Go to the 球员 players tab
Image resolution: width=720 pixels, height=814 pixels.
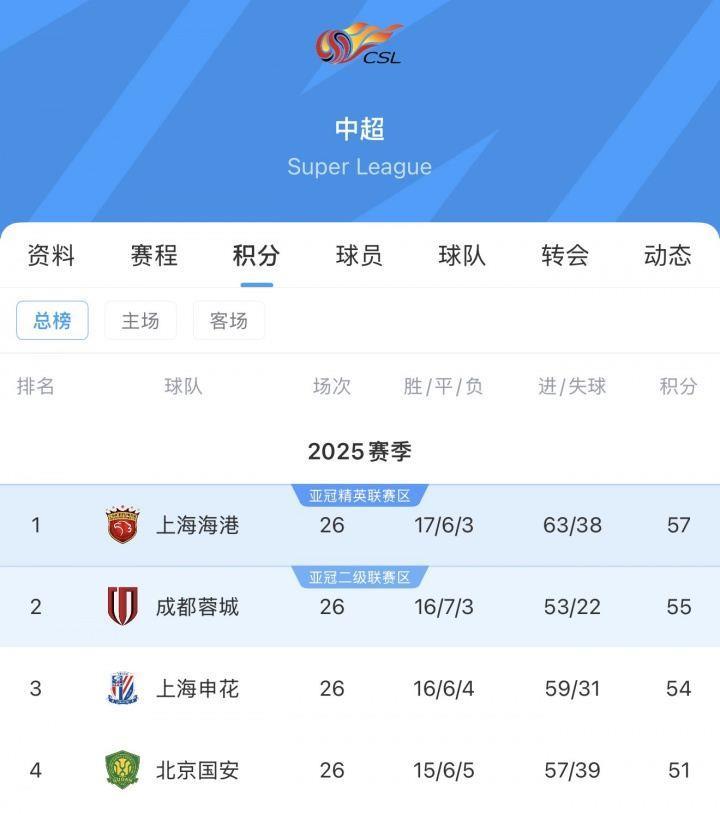pos(359,256)
